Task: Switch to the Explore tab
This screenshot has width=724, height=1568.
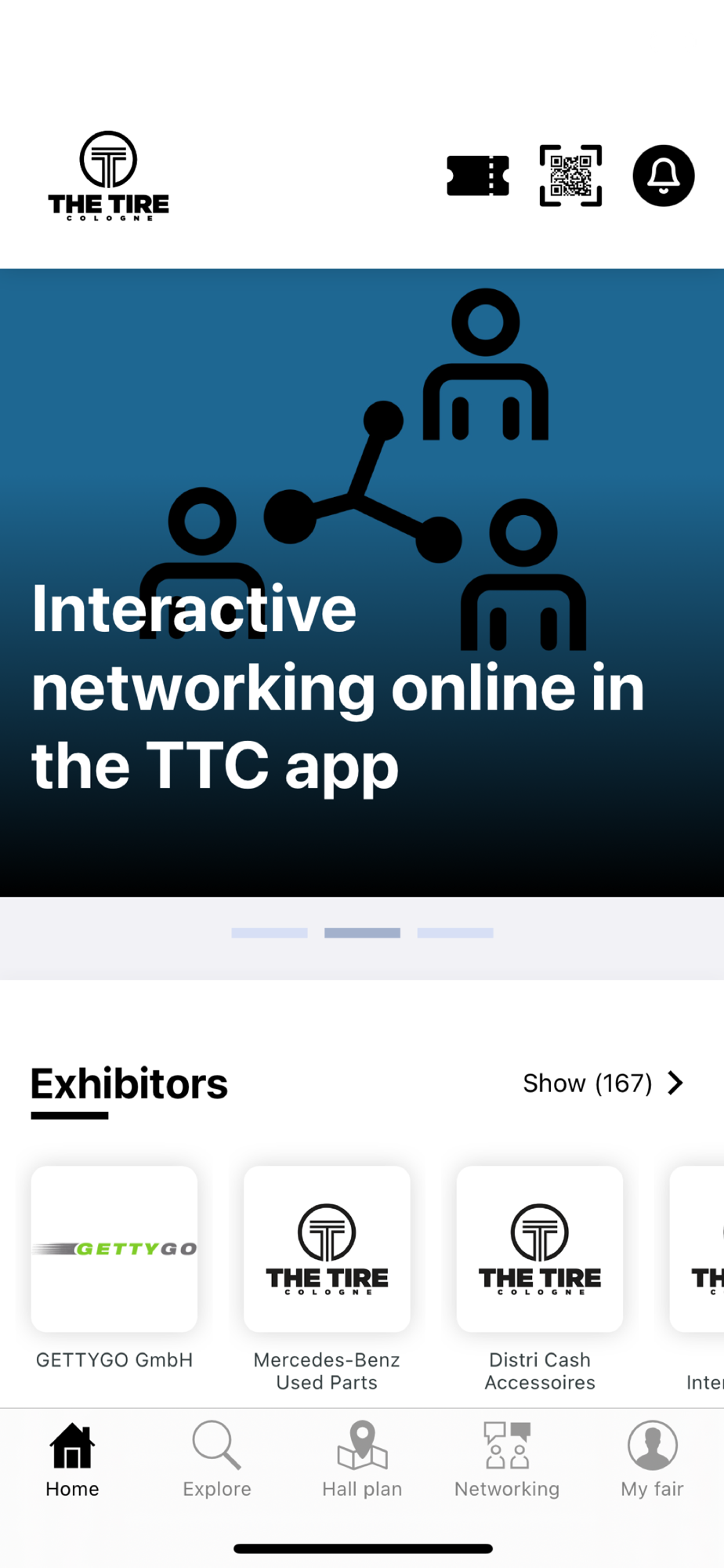Action: click(x=217, y=1458)
